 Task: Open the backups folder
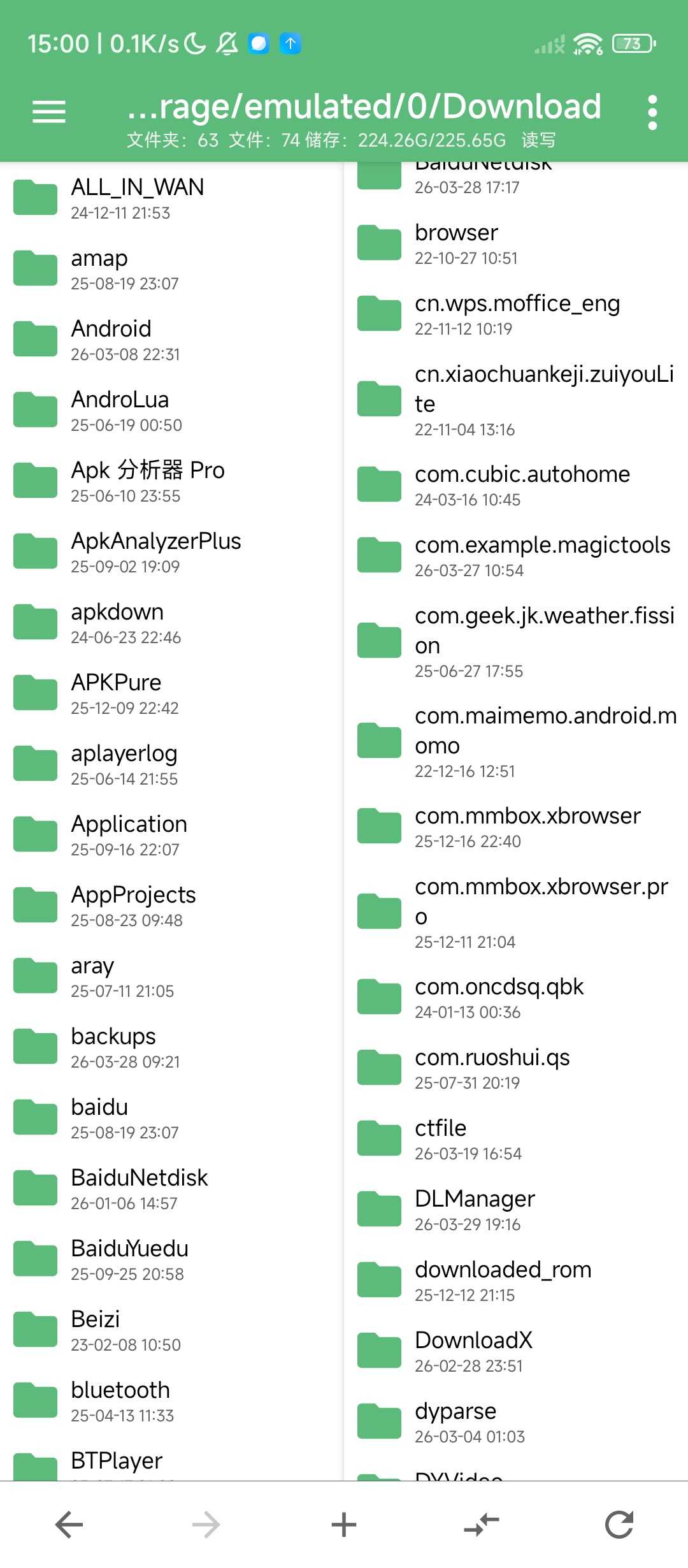[172, 1047]
